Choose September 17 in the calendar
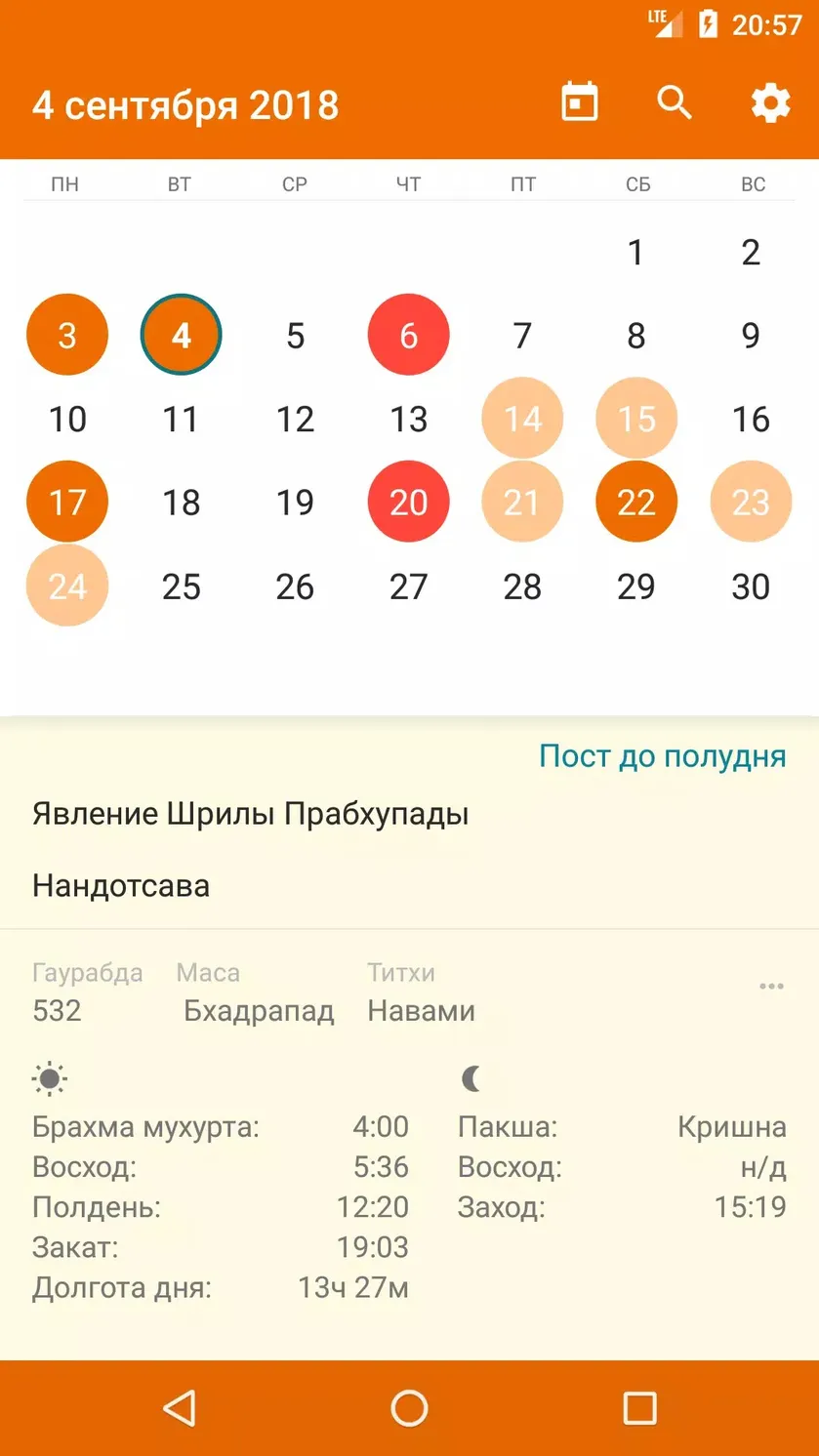The width and height of the screenshot is (819, 1456). tap(67, 503)
